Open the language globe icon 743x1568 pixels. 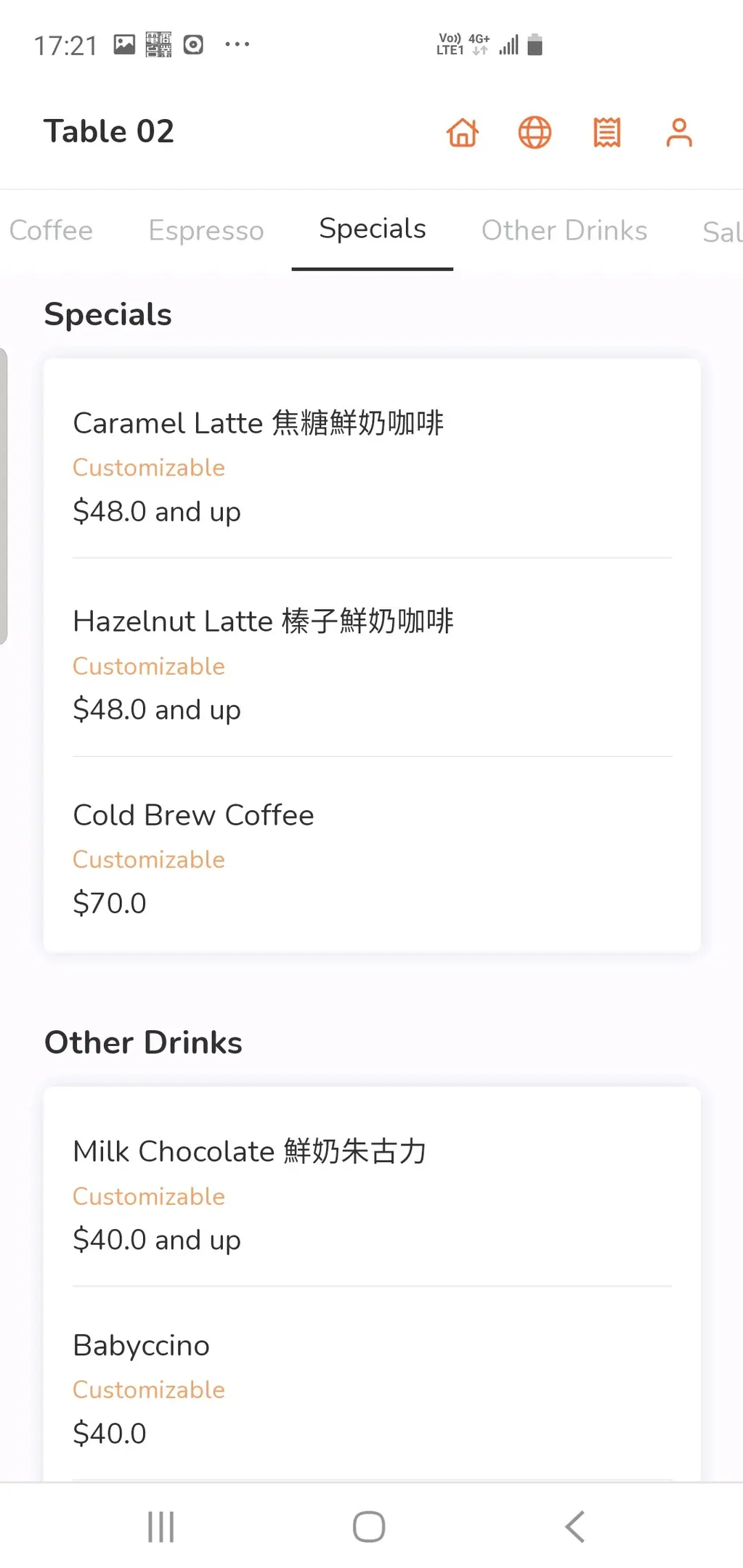535,133
